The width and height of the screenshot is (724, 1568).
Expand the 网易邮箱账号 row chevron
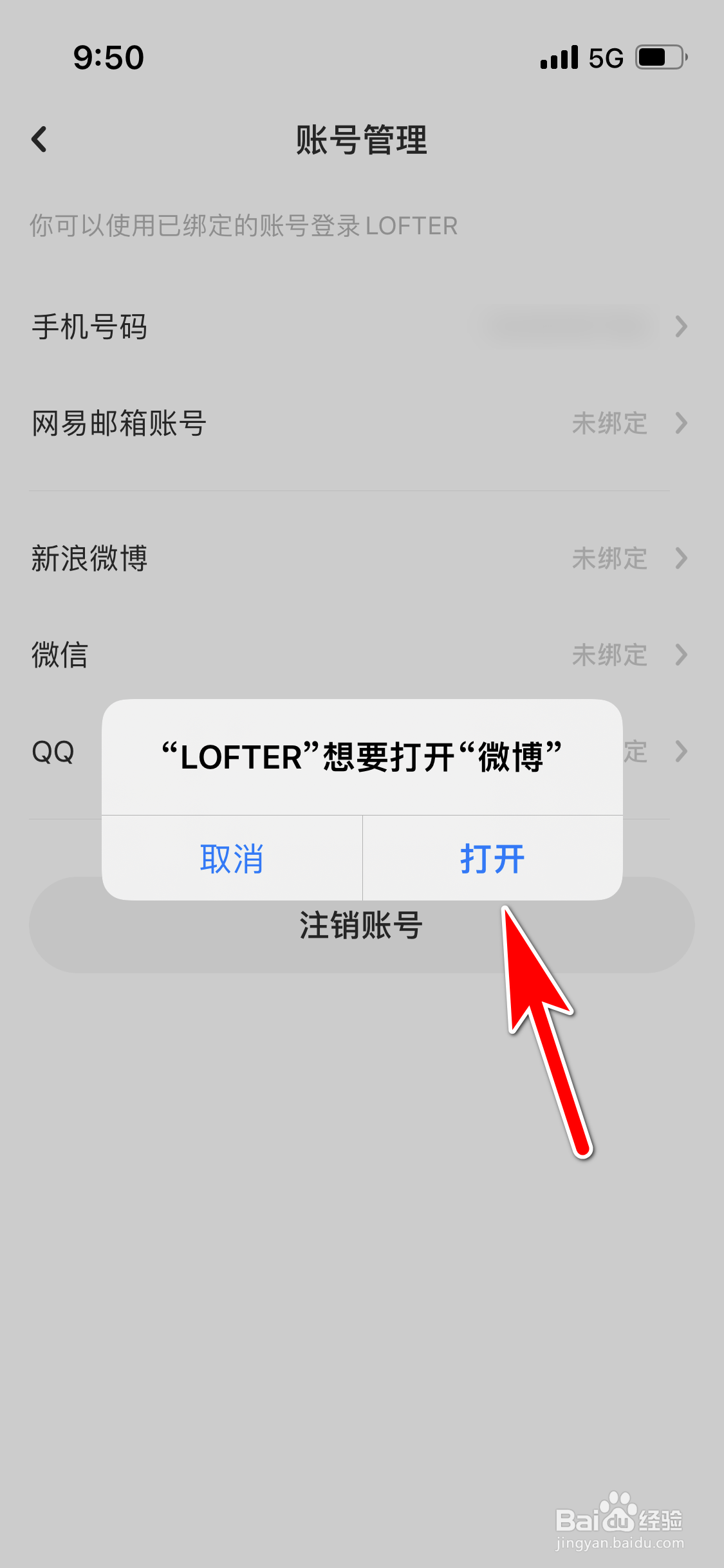tap(681, 424)
